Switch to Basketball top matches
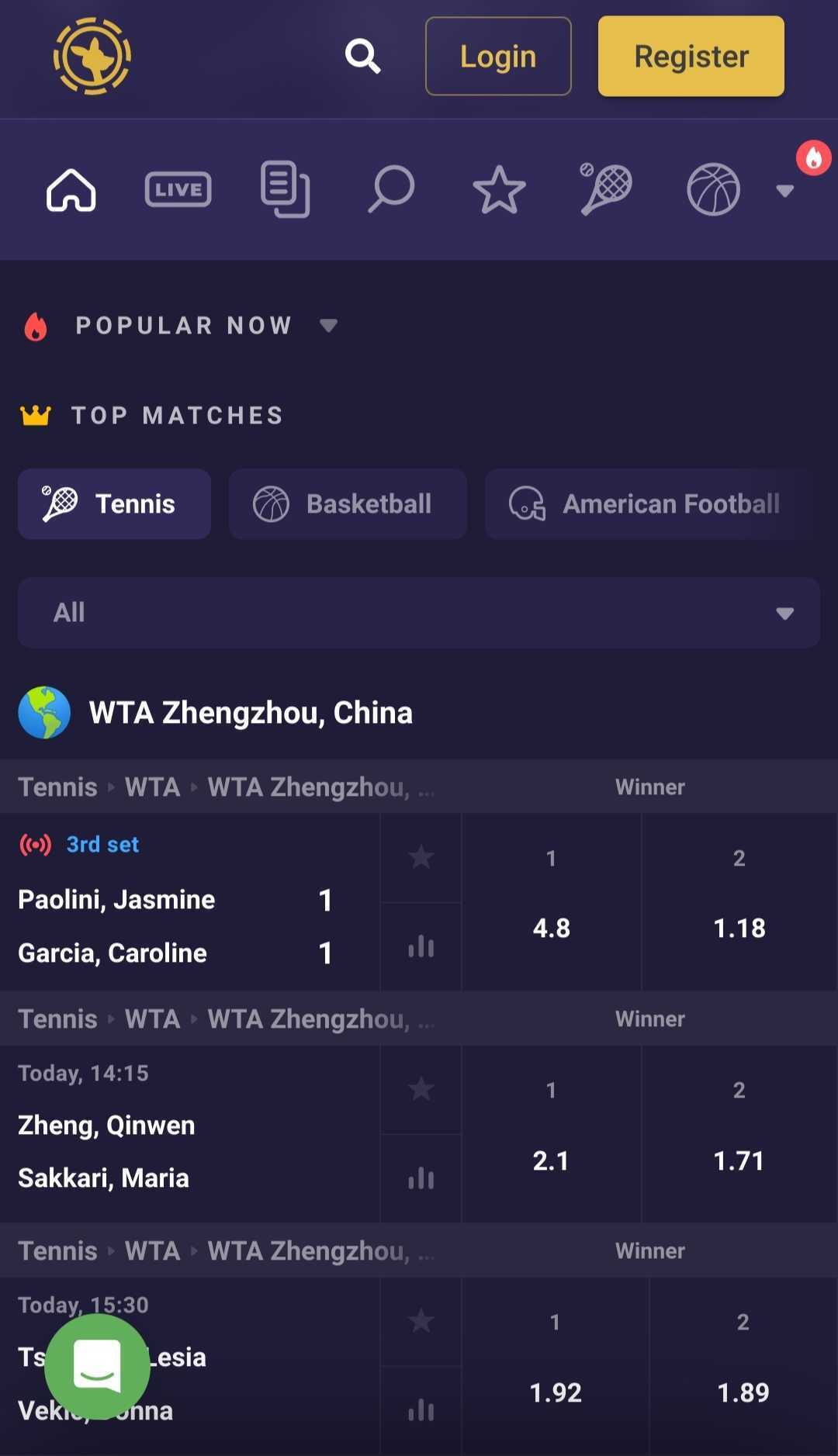Viewport: 838px width, 1456px height. (x=348, y=504)
